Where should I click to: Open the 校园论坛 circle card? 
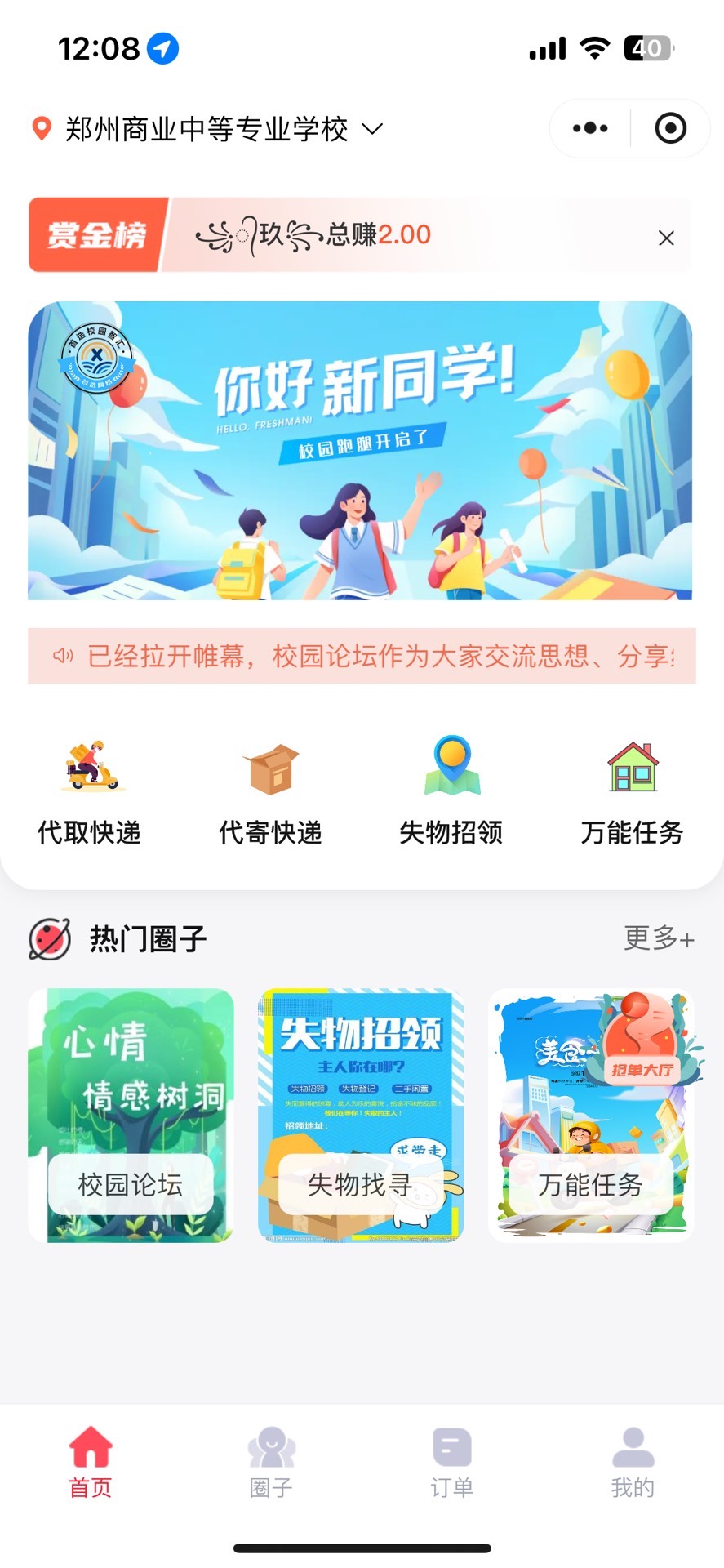click(x=131, y=1116)
